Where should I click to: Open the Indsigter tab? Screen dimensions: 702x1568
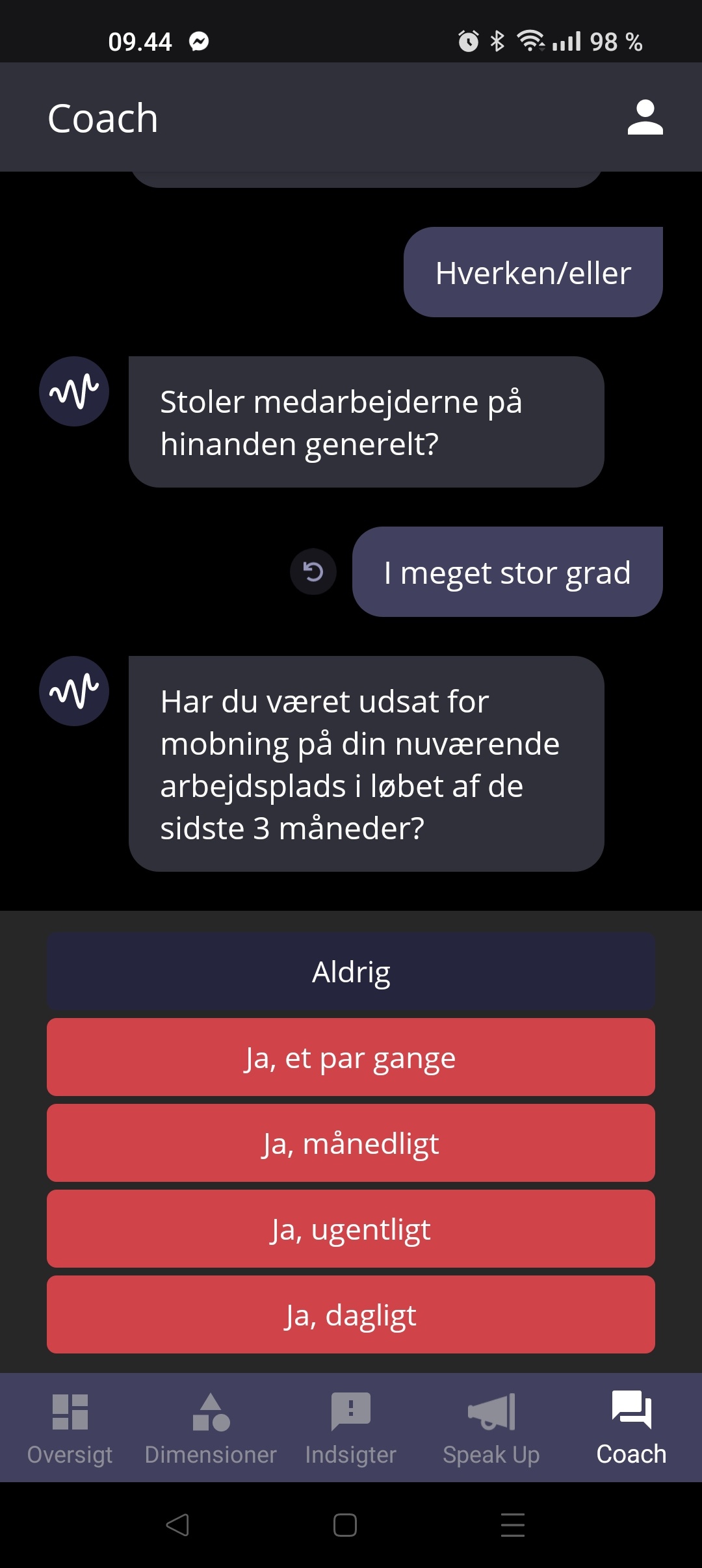tap(351, 1428)
